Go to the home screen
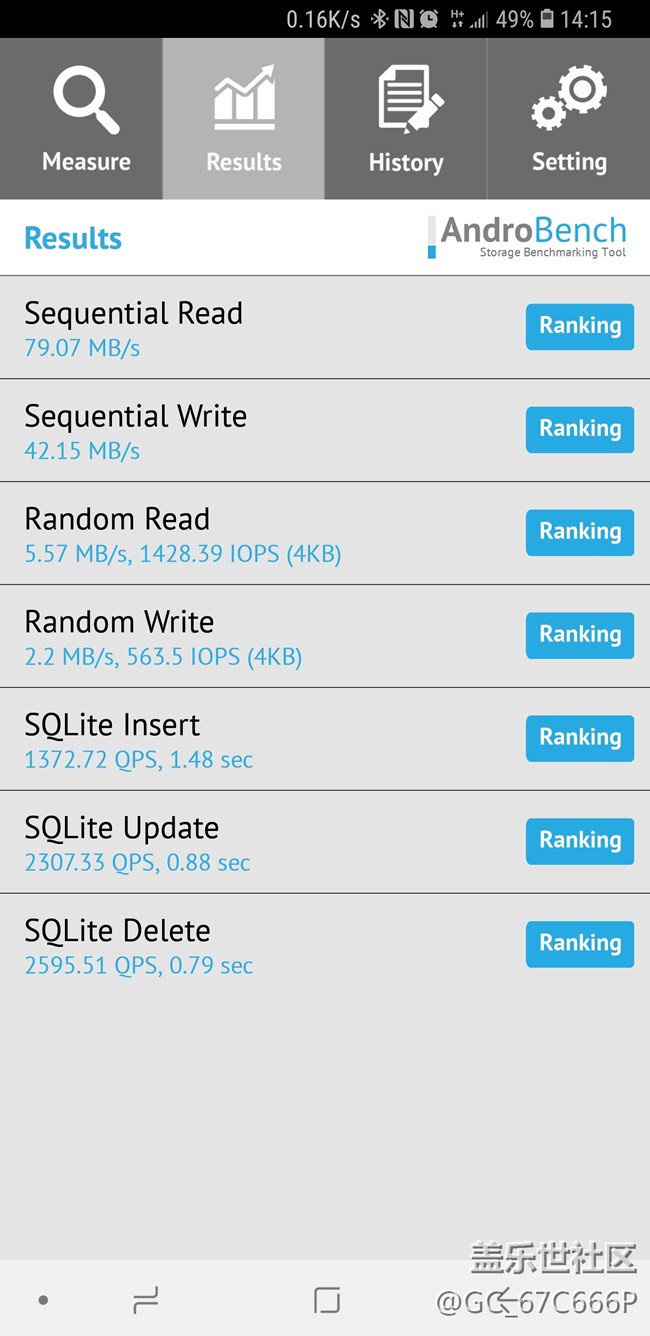Viewport: 650px width, 1336px height. pos(326,1300)
